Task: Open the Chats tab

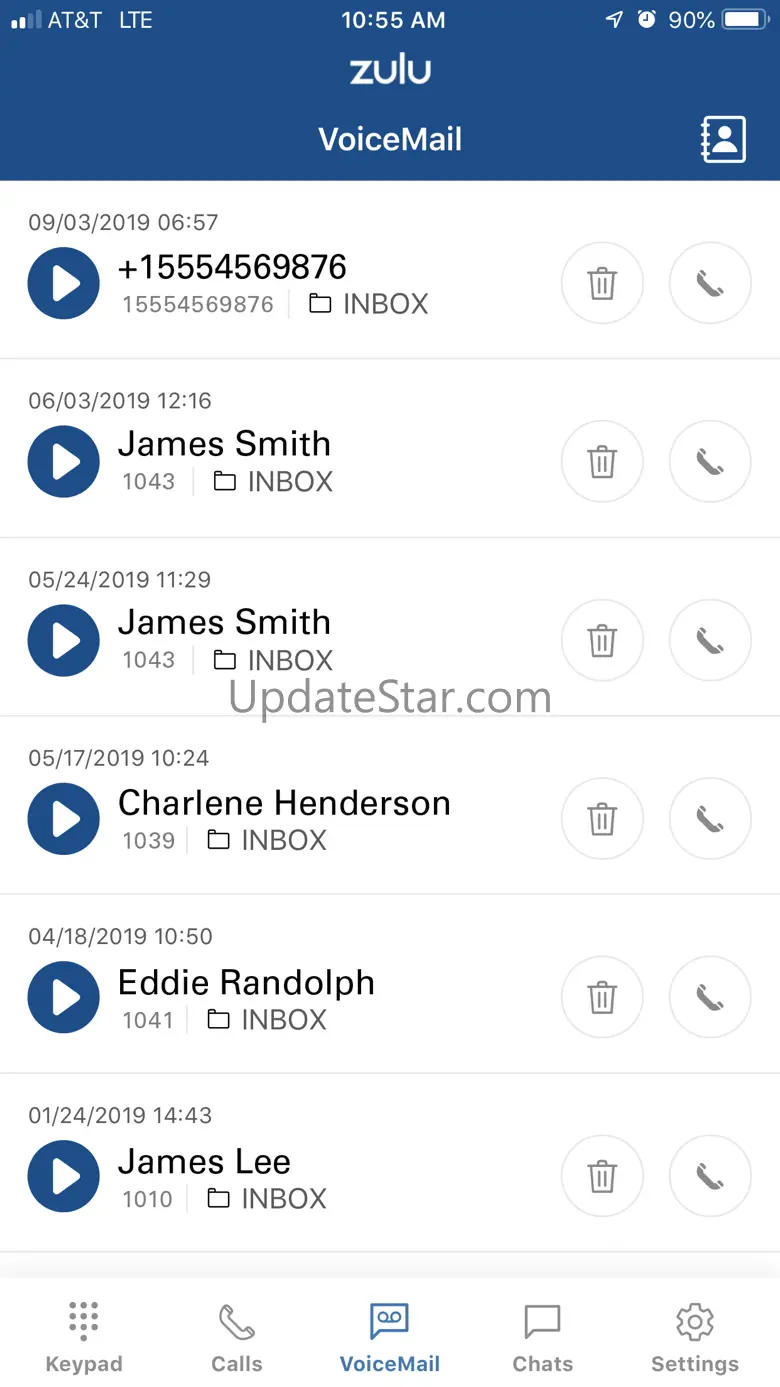Action: click(542, 1336)
